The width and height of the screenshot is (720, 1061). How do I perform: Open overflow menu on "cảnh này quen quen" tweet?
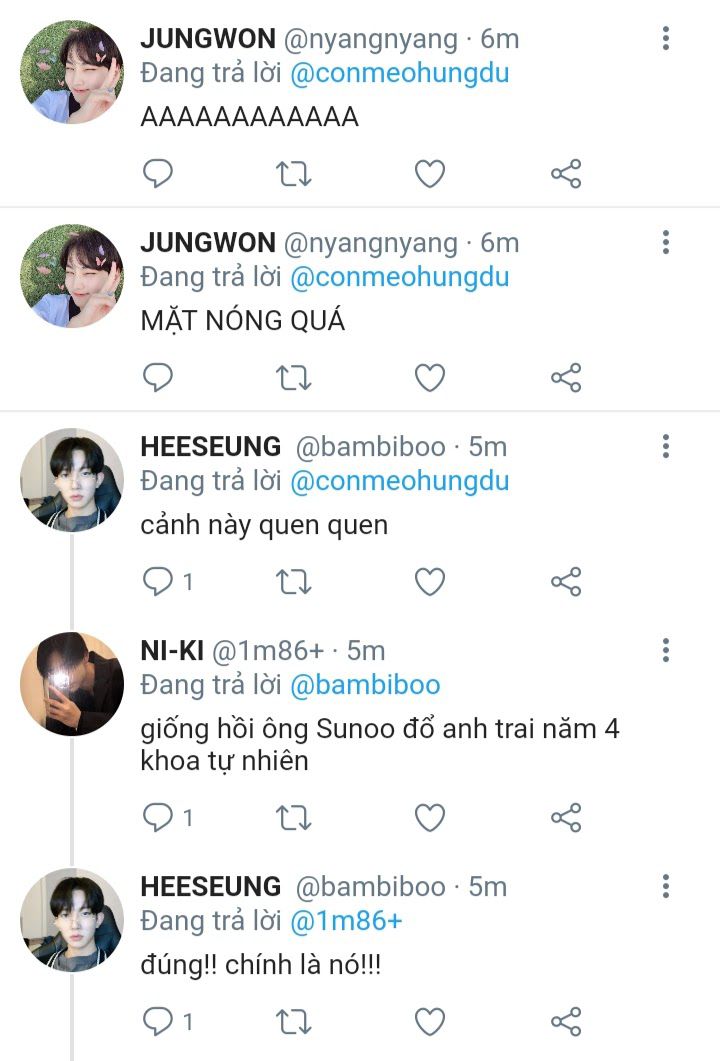665,447
